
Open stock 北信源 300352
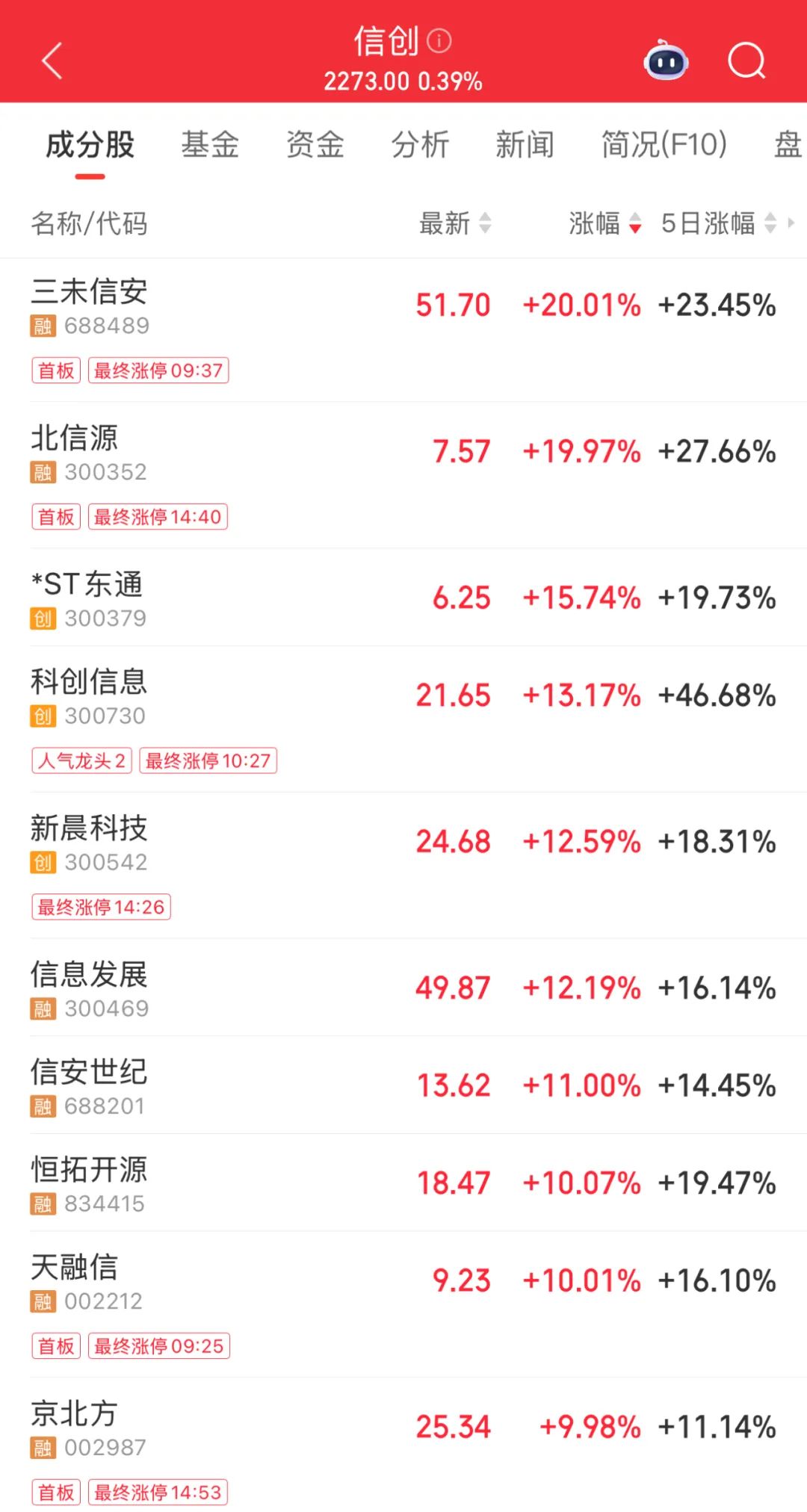[403, 475]
